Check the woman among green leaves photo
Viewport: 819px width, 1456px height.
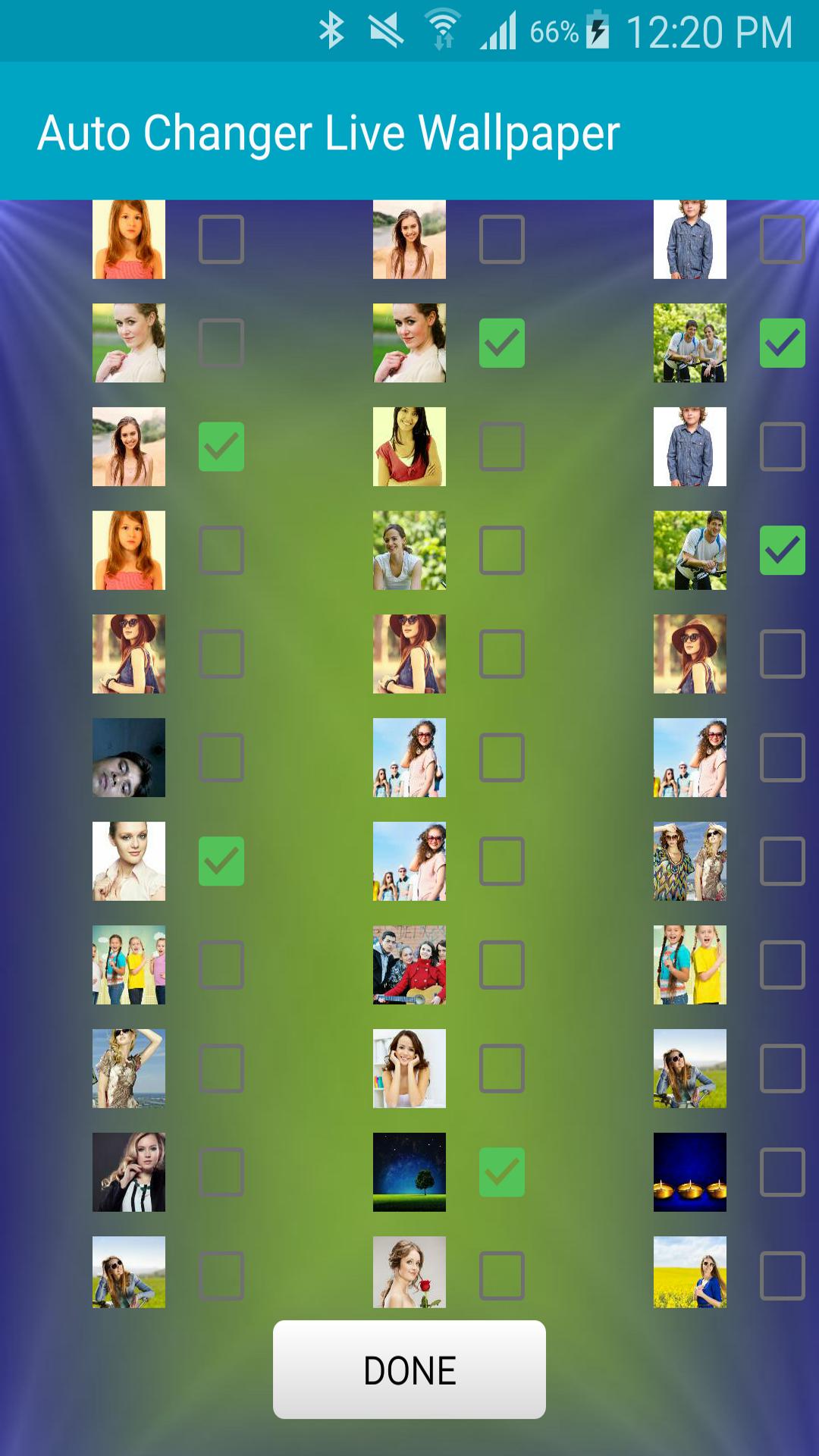point(501,551)
